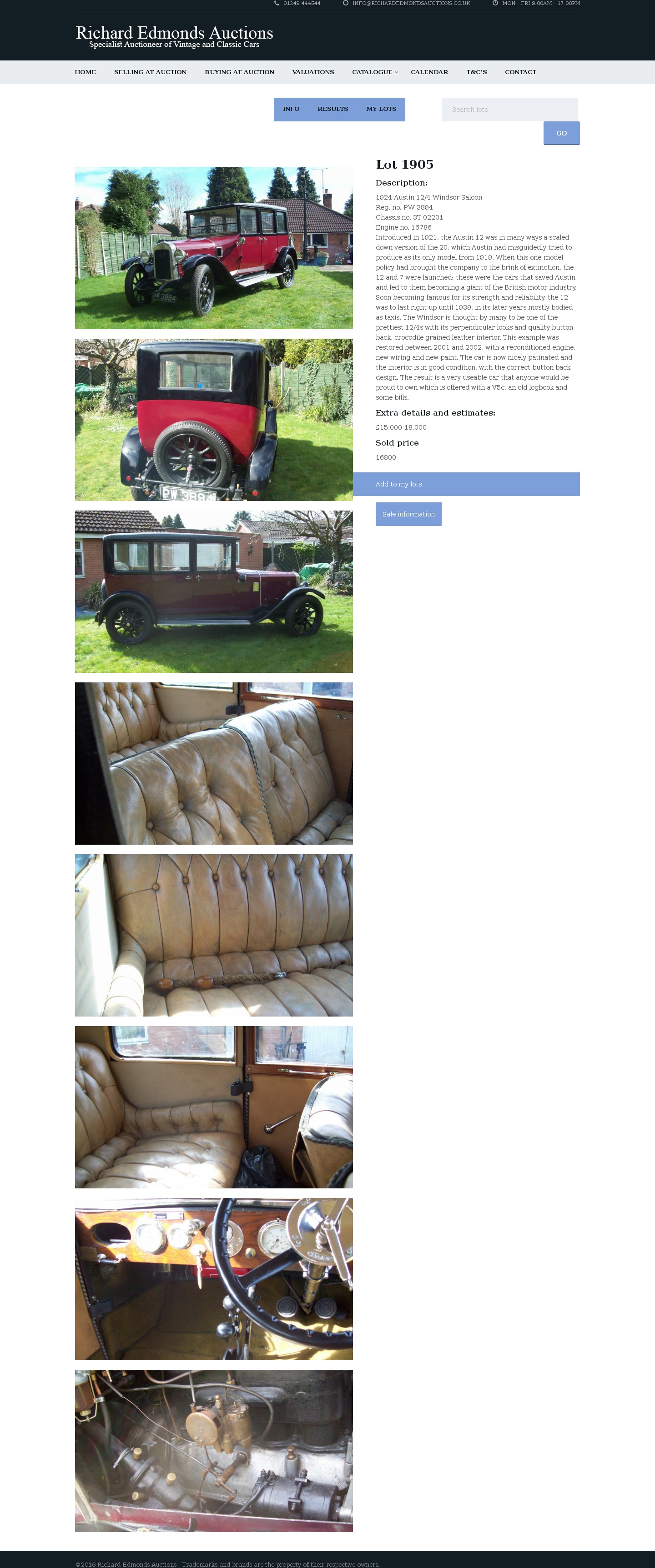This screenshot has width=655, height=1568.
Task: Enlarge the rear view photo with spare wheel
Action: [x=214, y=420]
